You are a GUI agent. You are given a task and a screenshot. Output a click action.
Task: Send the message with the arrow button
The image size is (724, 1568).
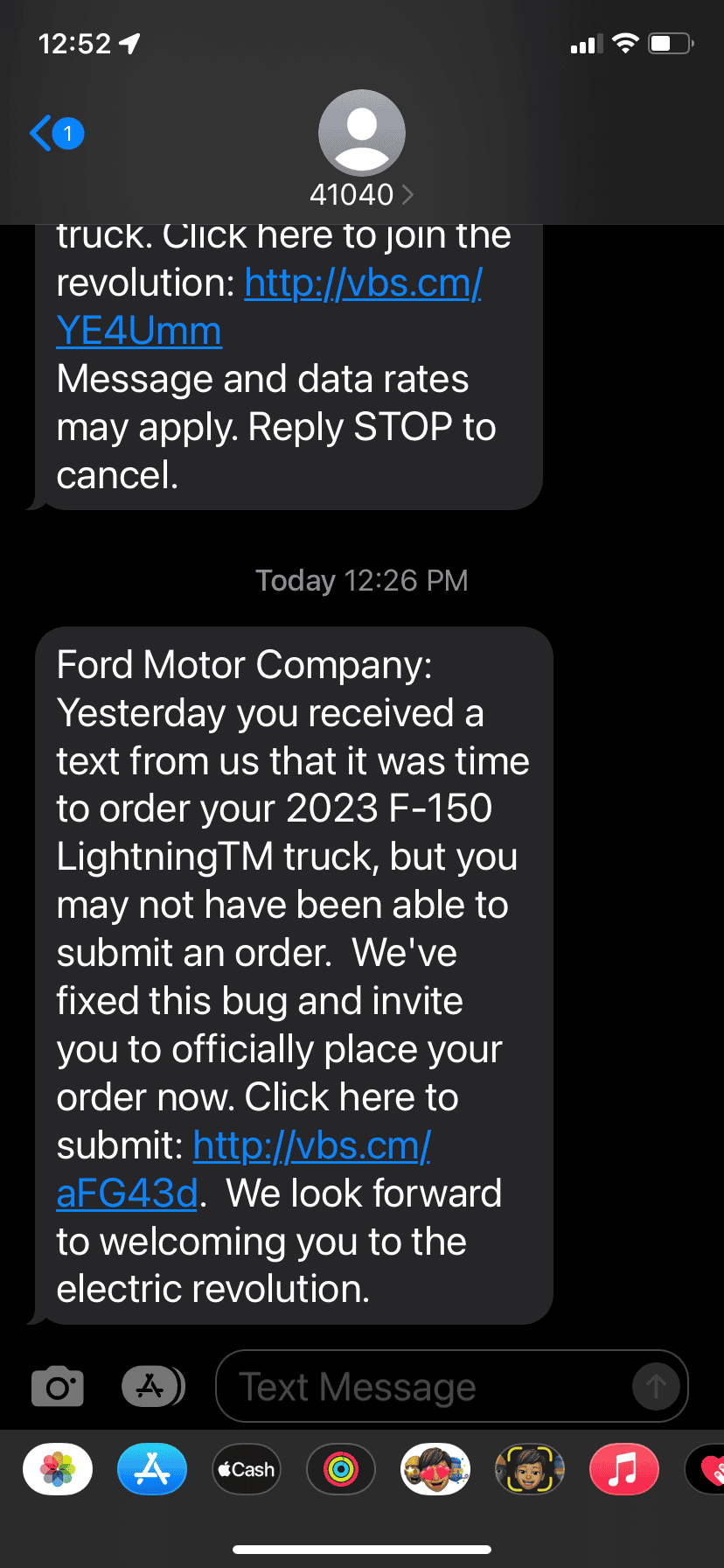(x=655, y=1386)
